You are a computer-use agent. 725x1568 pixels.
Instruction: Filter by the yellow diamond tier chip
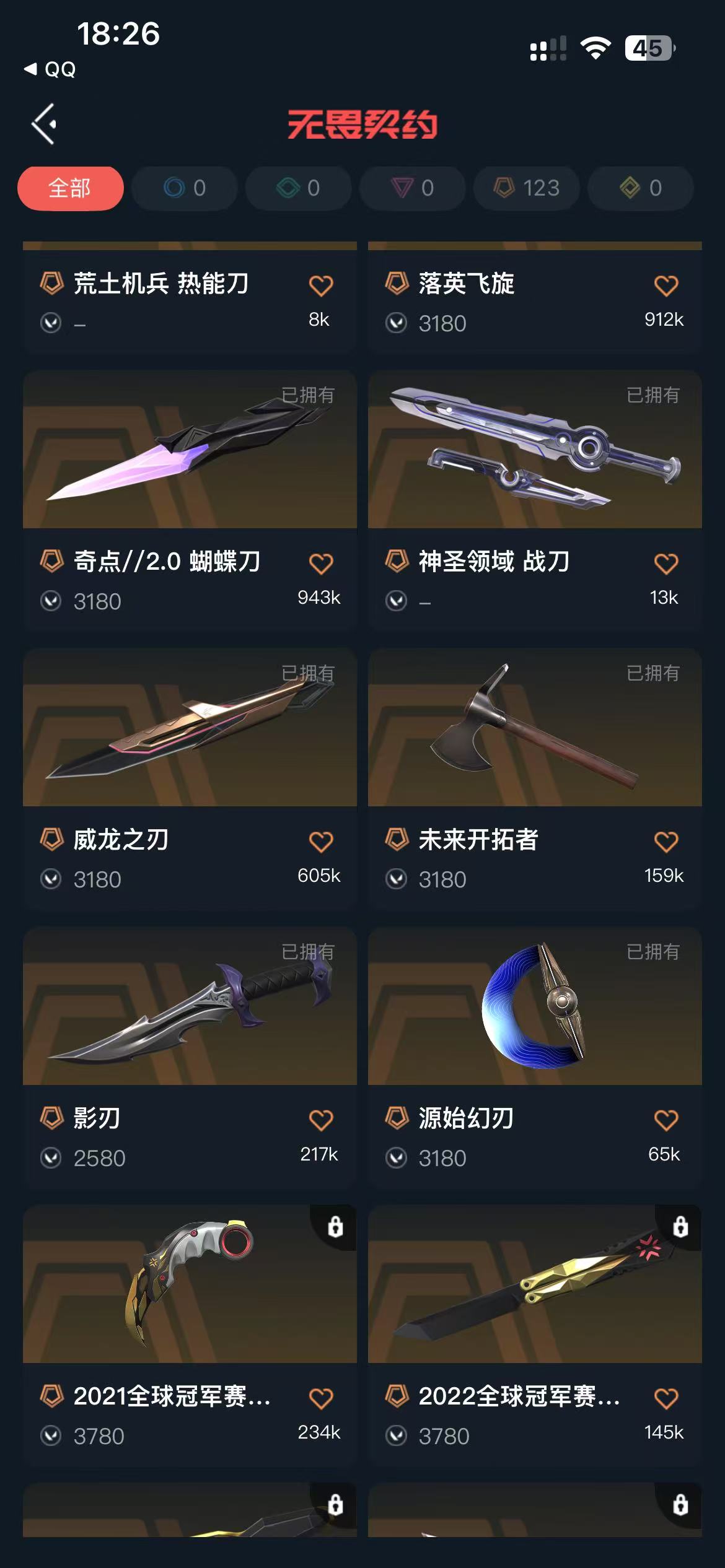click(641, 188)
